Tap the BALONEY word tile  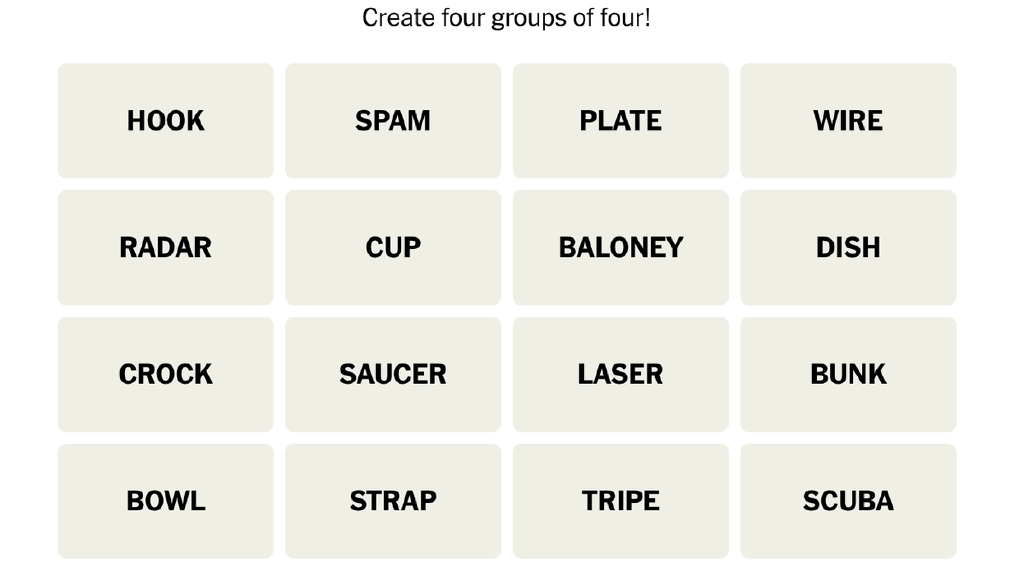click(x=621, y=247)
